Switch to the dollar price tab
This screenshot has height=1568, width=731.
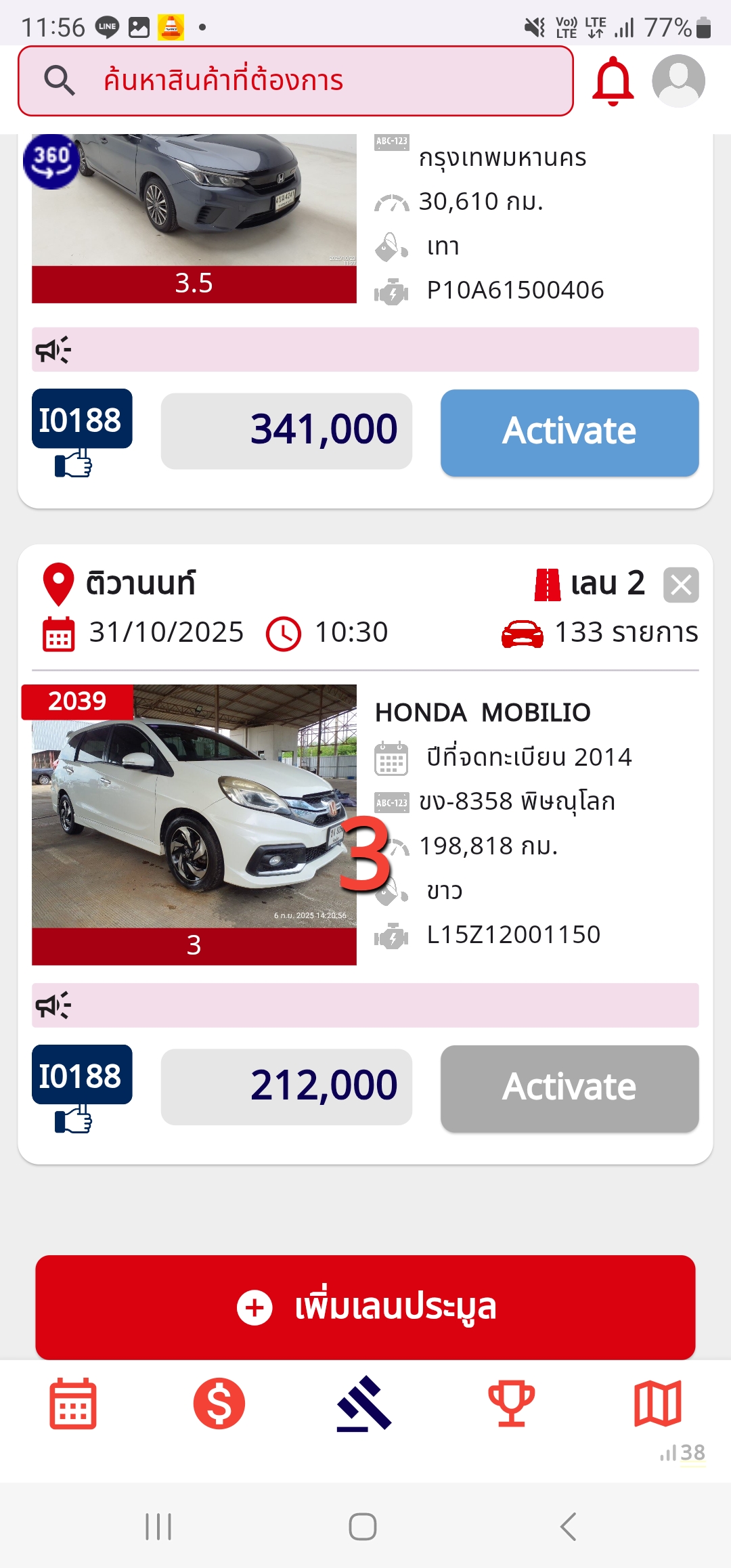pos(219,1403)
